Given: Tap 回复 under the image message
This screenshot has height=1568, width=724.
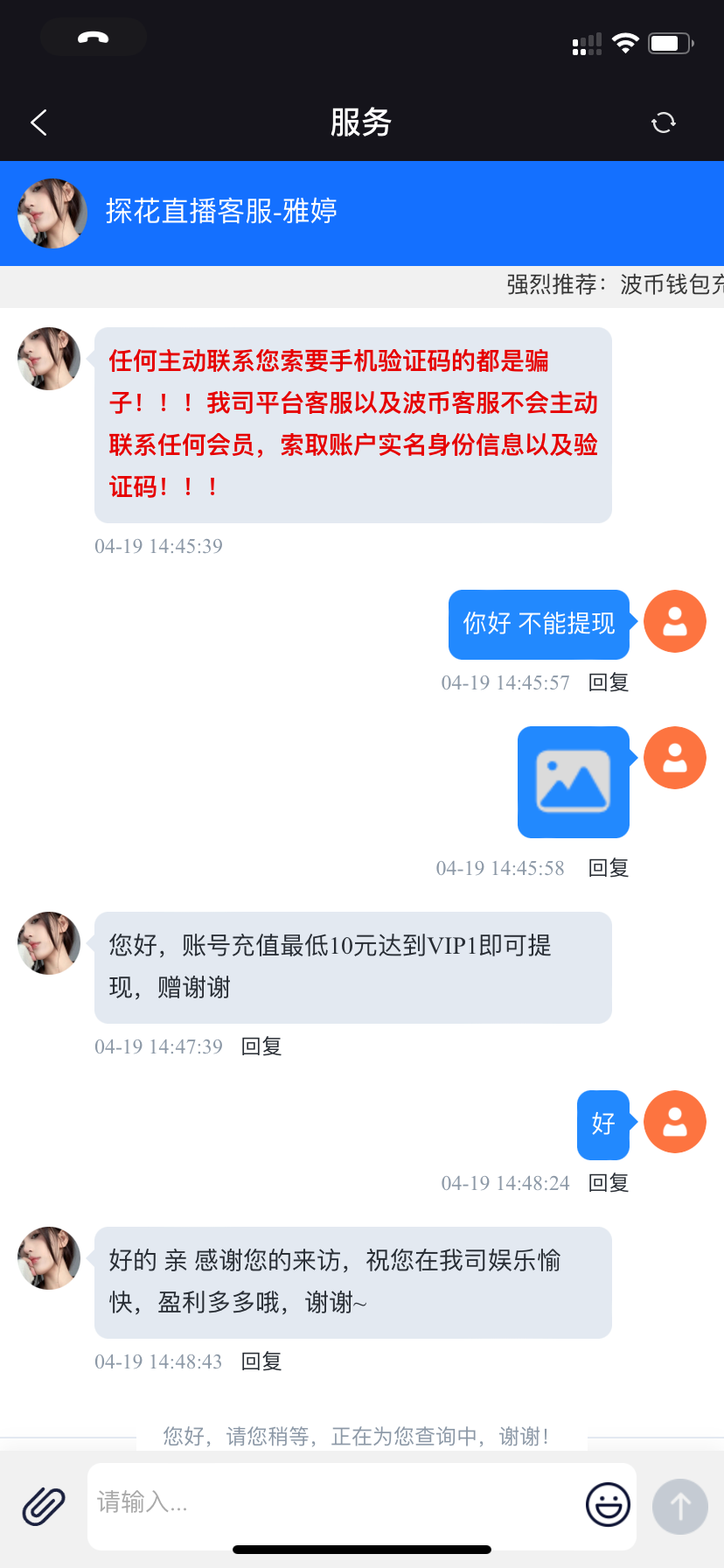Looking at the screenshot, I should tap(609, 868).
